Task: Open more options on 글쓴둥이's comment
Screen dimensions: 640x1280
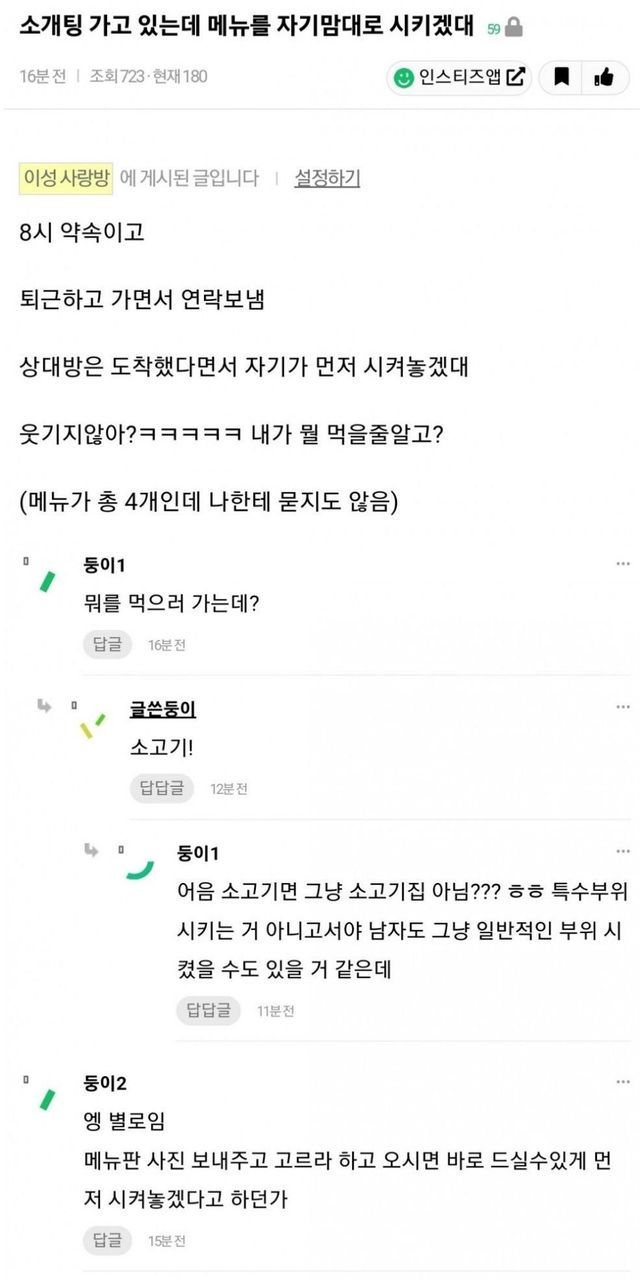Action: [x=623, y=708]
